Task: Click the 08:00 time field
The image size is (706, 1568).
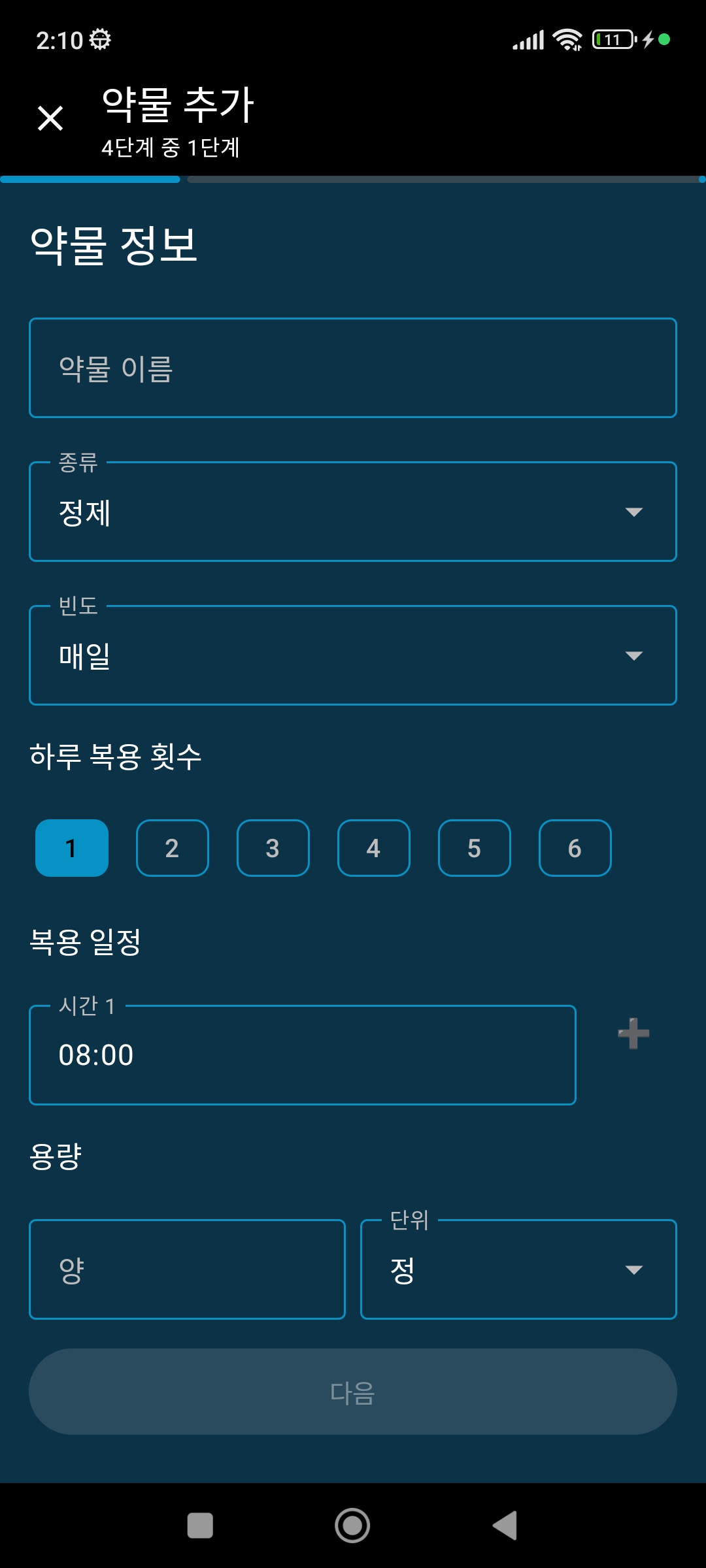Action: point(302,1054)
